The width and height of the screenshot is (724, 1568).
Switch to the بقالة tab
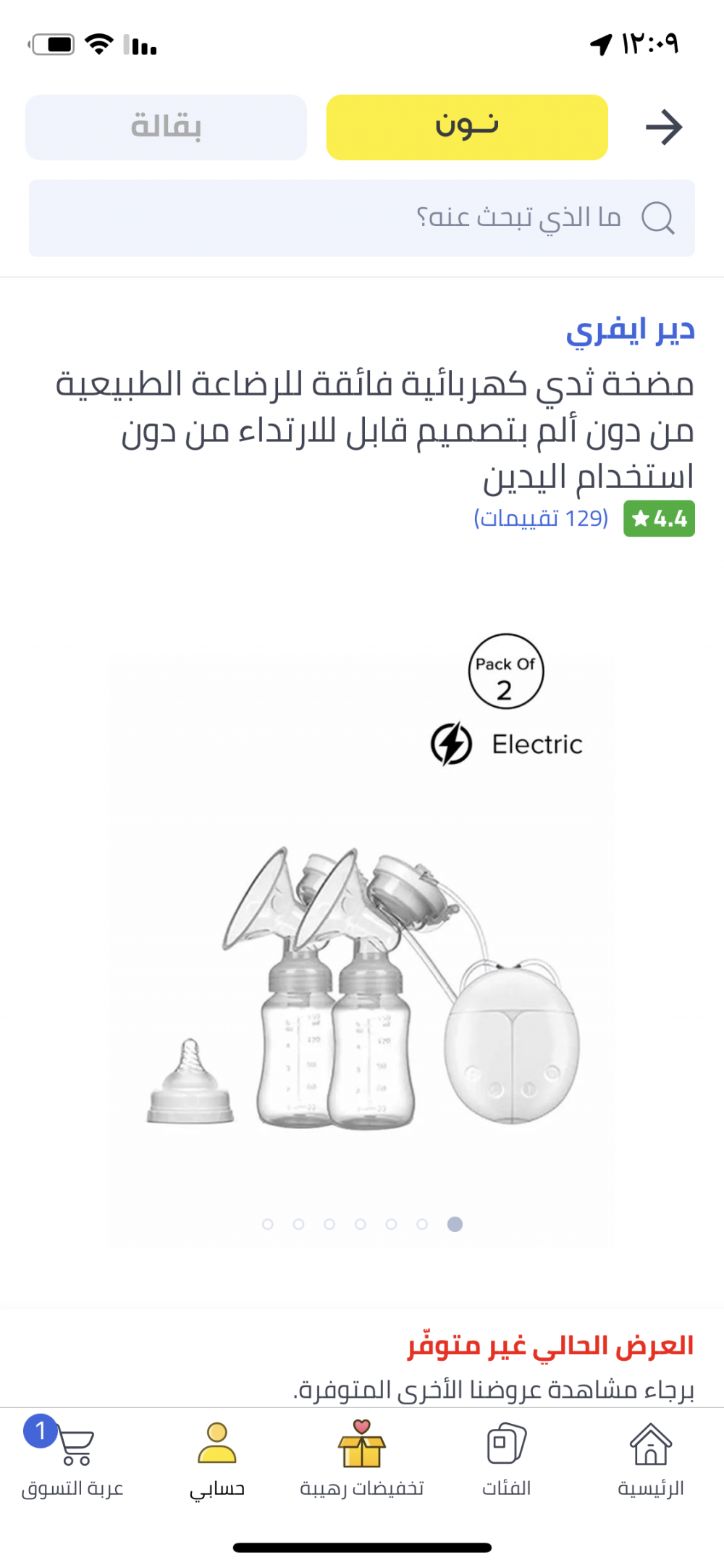click(x=166, y=127)
